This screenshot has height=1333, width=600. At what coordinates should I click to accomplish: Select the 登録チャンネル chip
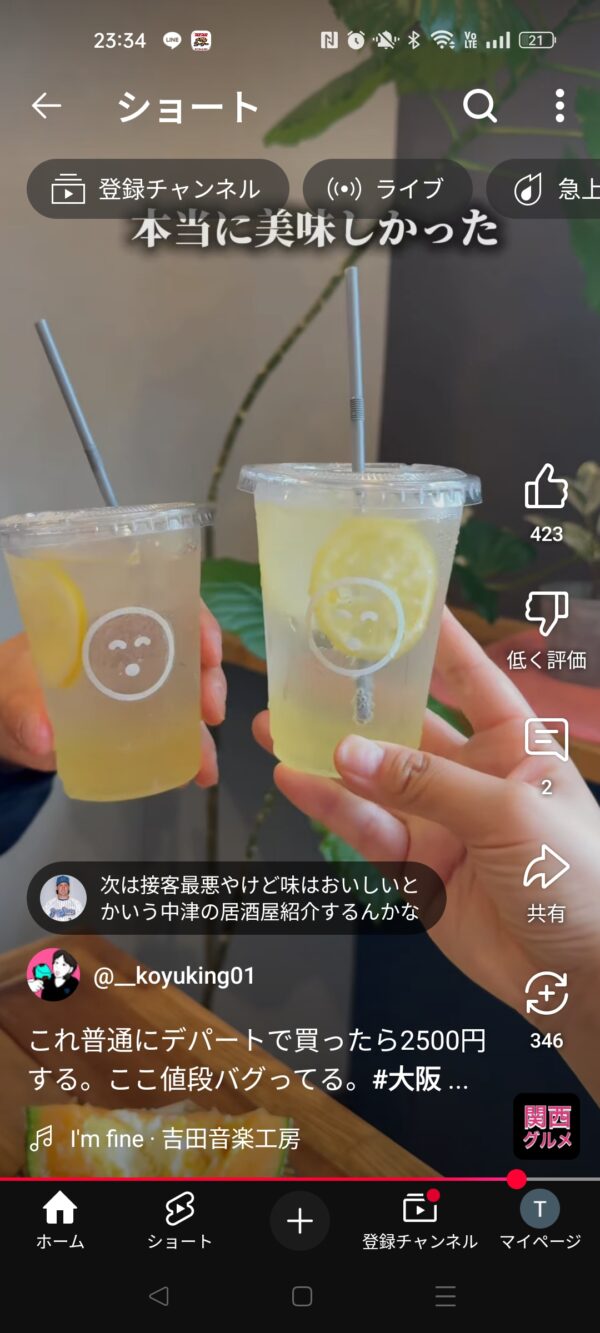point(158,189)
